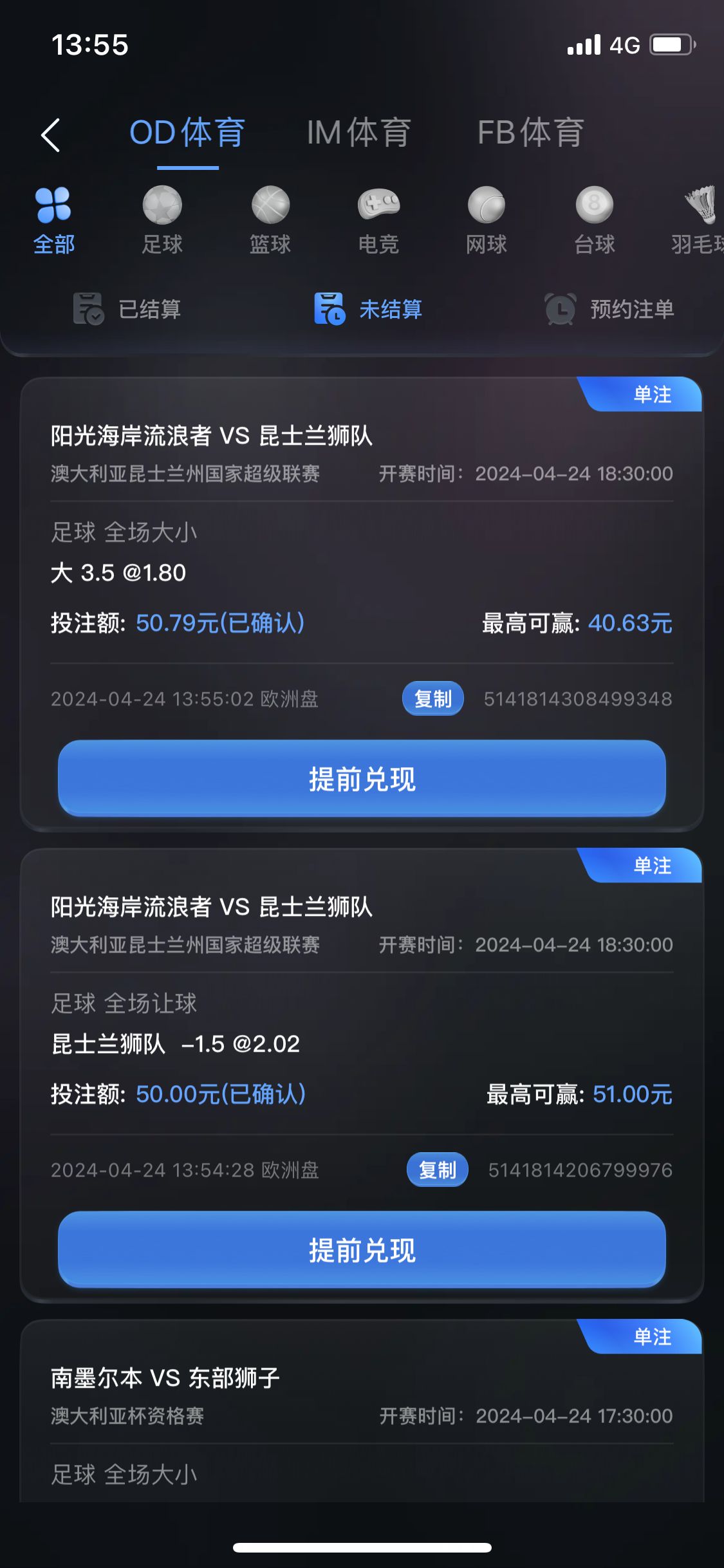Image resolution: width=724 pixels, height=1568 pixels.
Task: Go back using the top-left arrow
Action: click(x=51, y=135)
